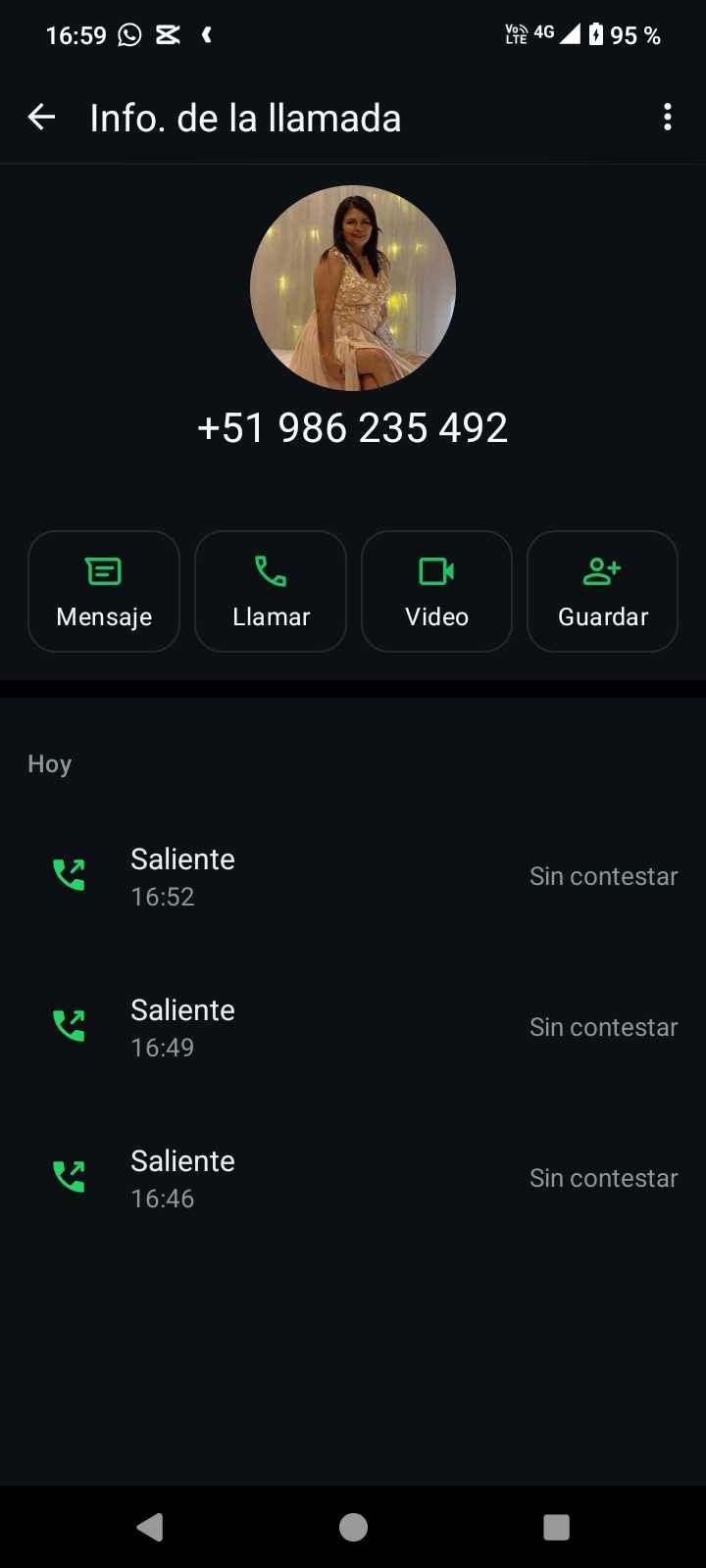
Task: Open recent apps from navigation bar
Action: click(556, 1527)
